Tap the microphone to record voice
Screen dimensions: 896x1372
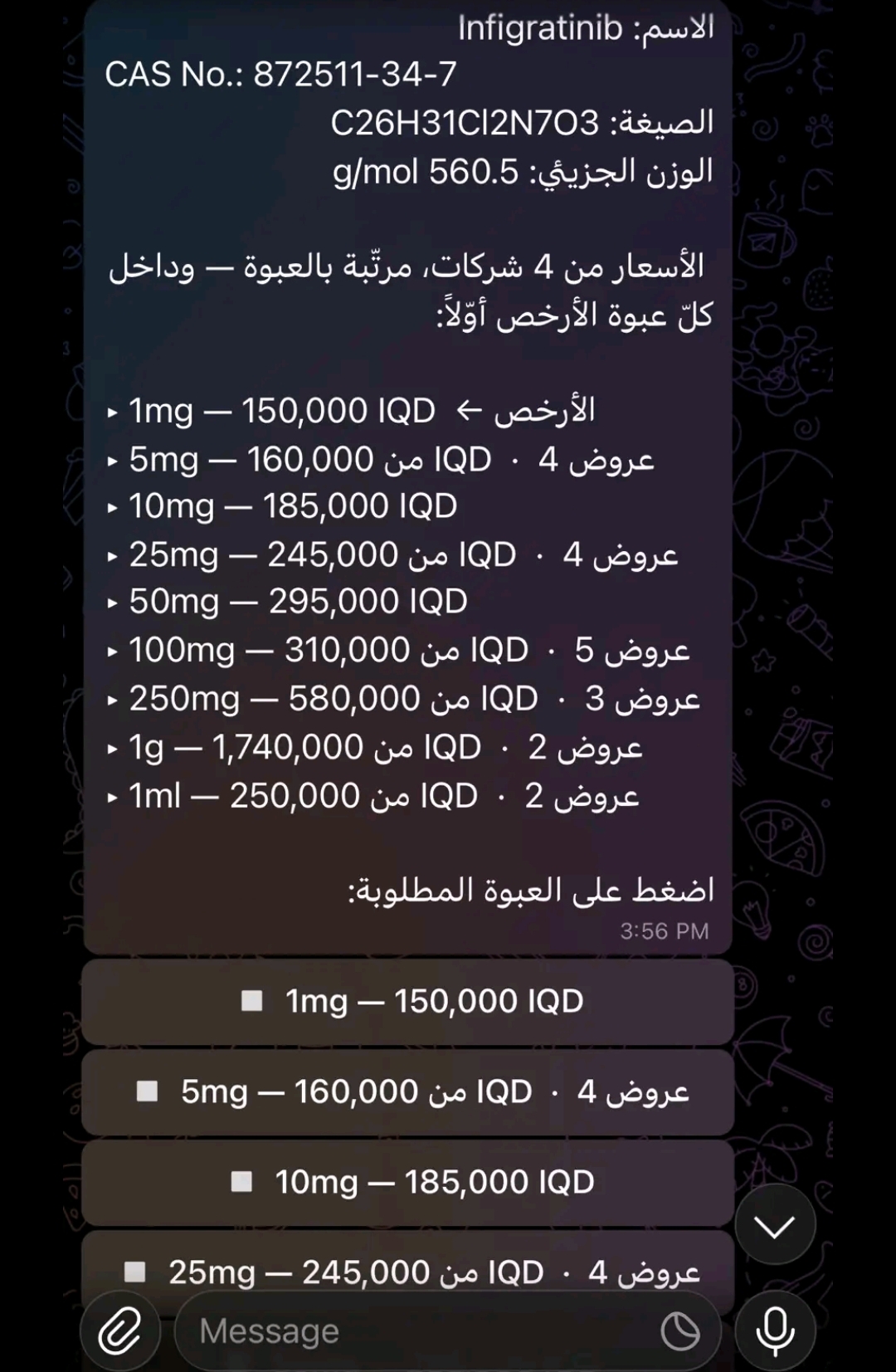pos(775,1331)
